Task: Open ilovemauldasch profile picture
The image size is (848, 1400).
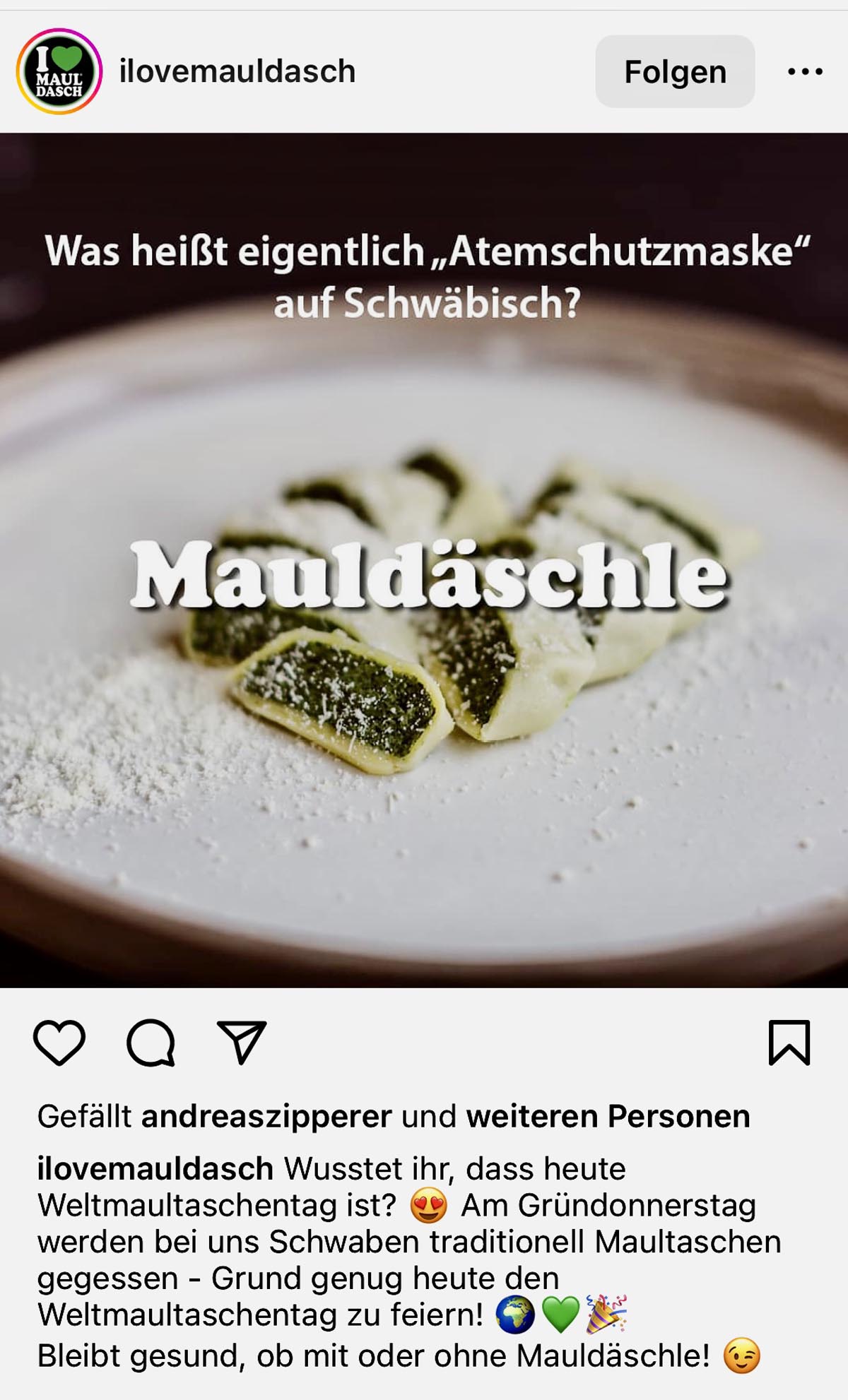Action: 59,71
